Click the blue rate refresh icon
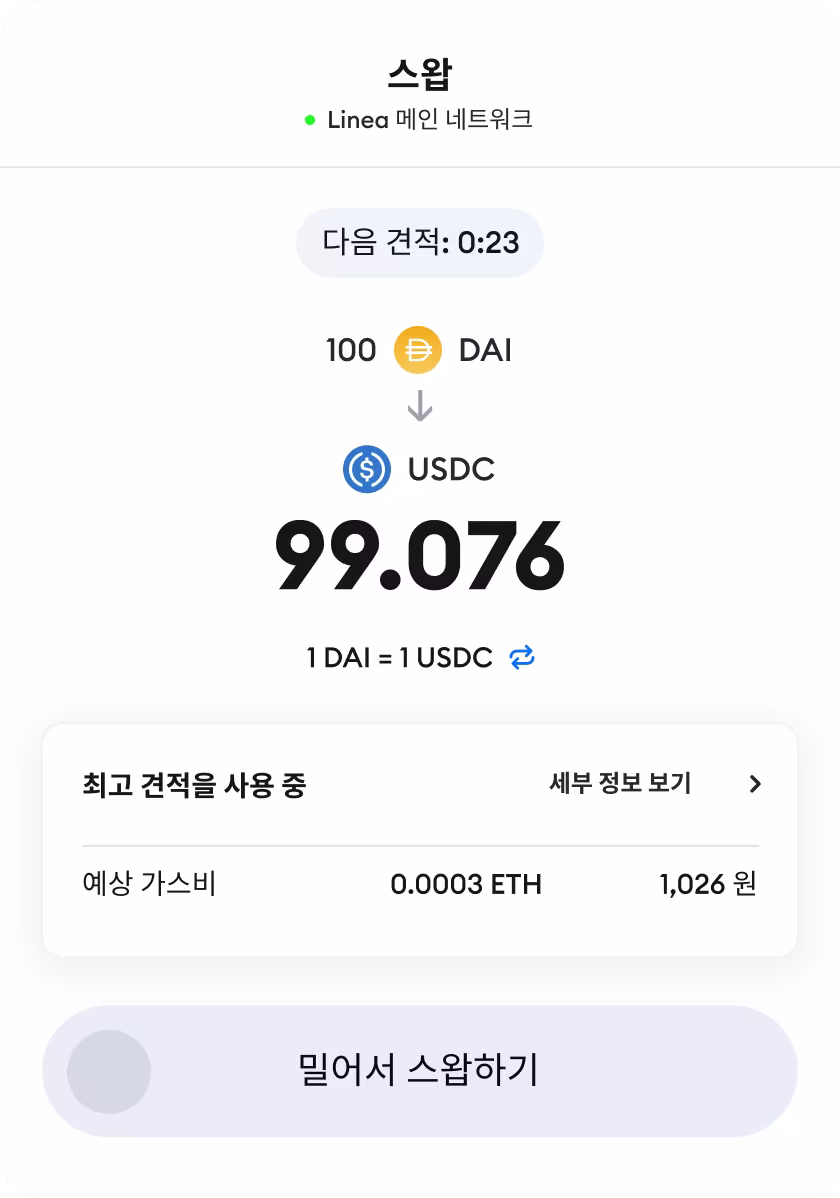 pyautogui.click(x=521, y=657)
